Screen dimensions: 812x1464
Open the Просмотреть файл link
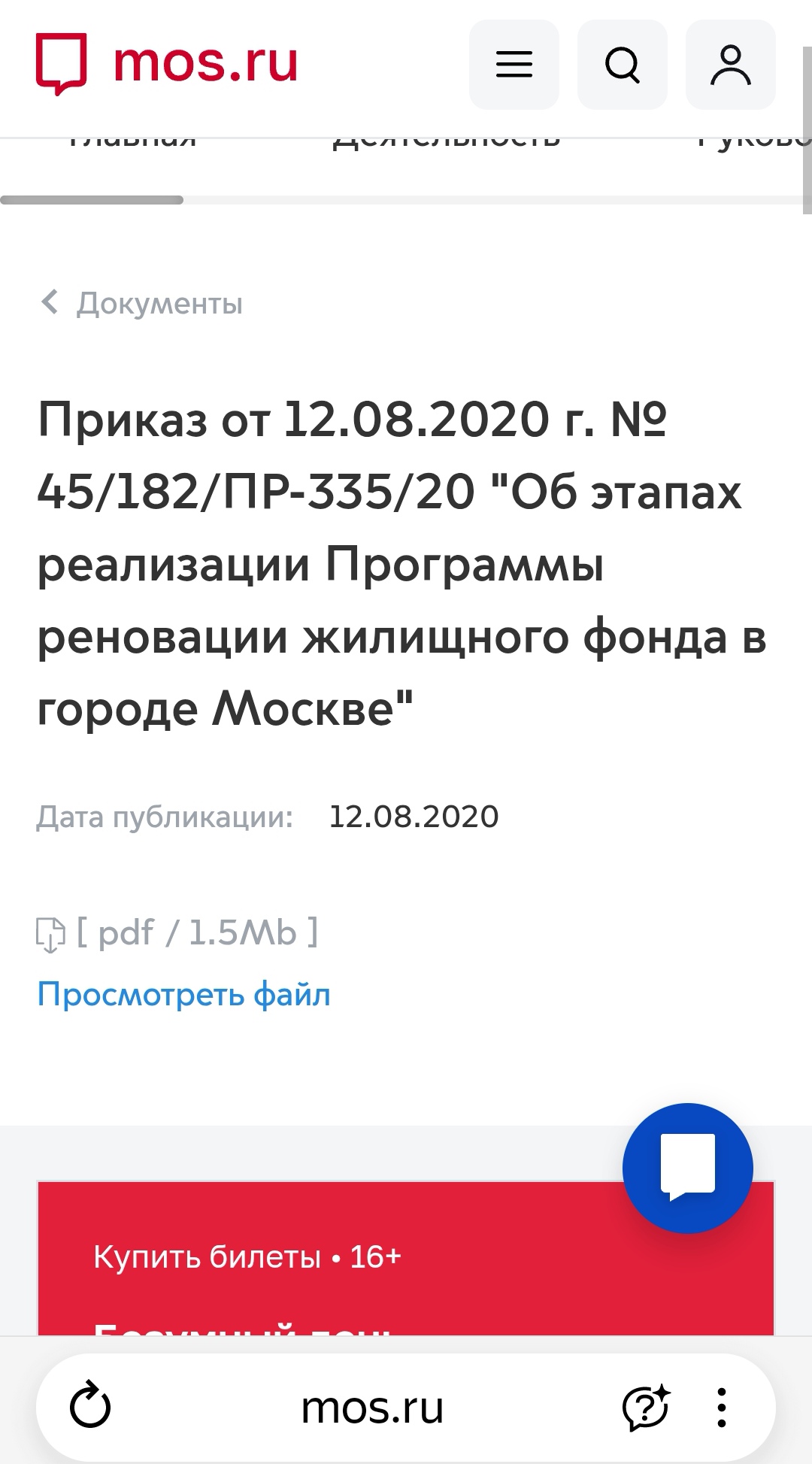coord(184,994)
